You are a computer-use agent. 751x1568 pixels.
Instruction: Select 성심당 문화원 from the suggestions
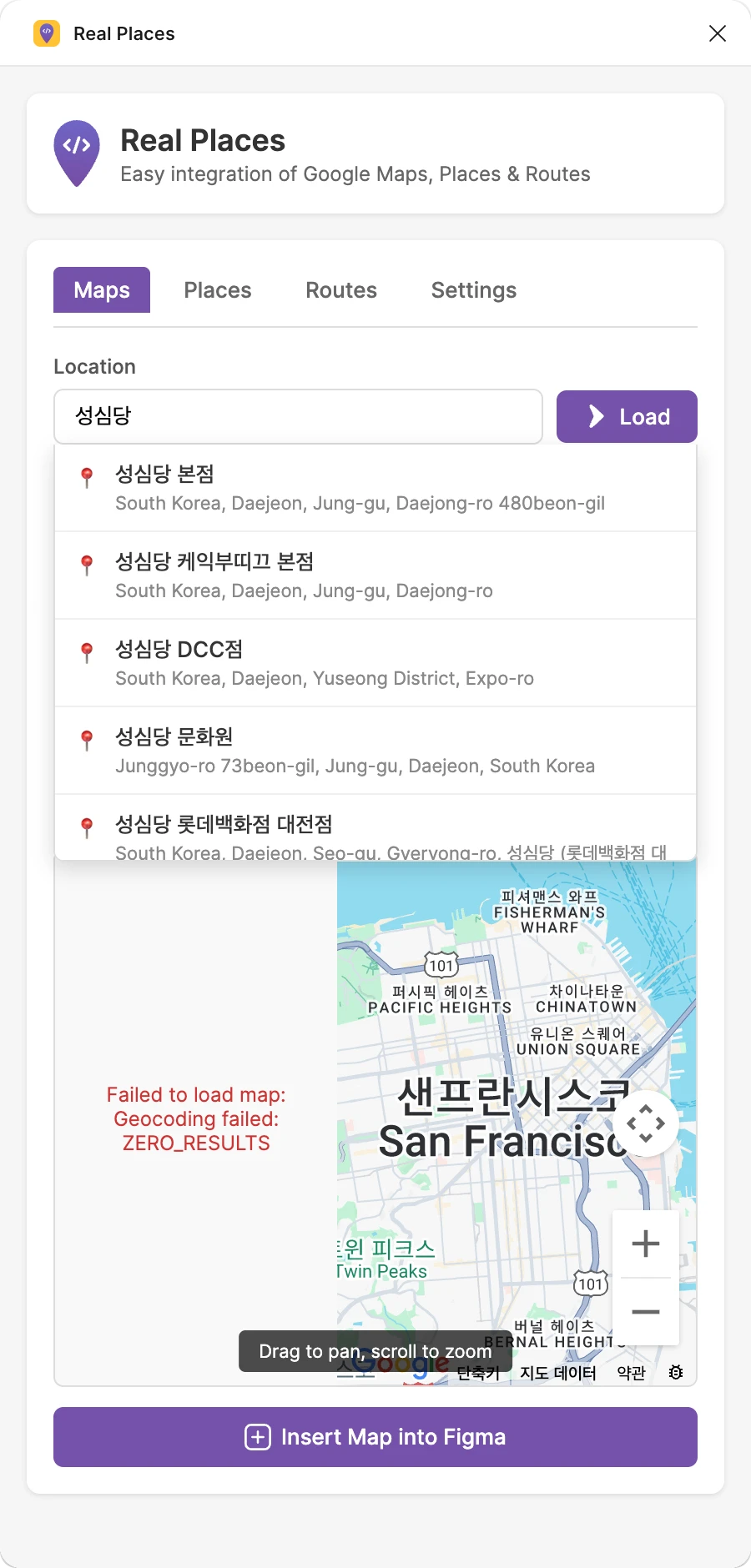[x=375, y=751]
